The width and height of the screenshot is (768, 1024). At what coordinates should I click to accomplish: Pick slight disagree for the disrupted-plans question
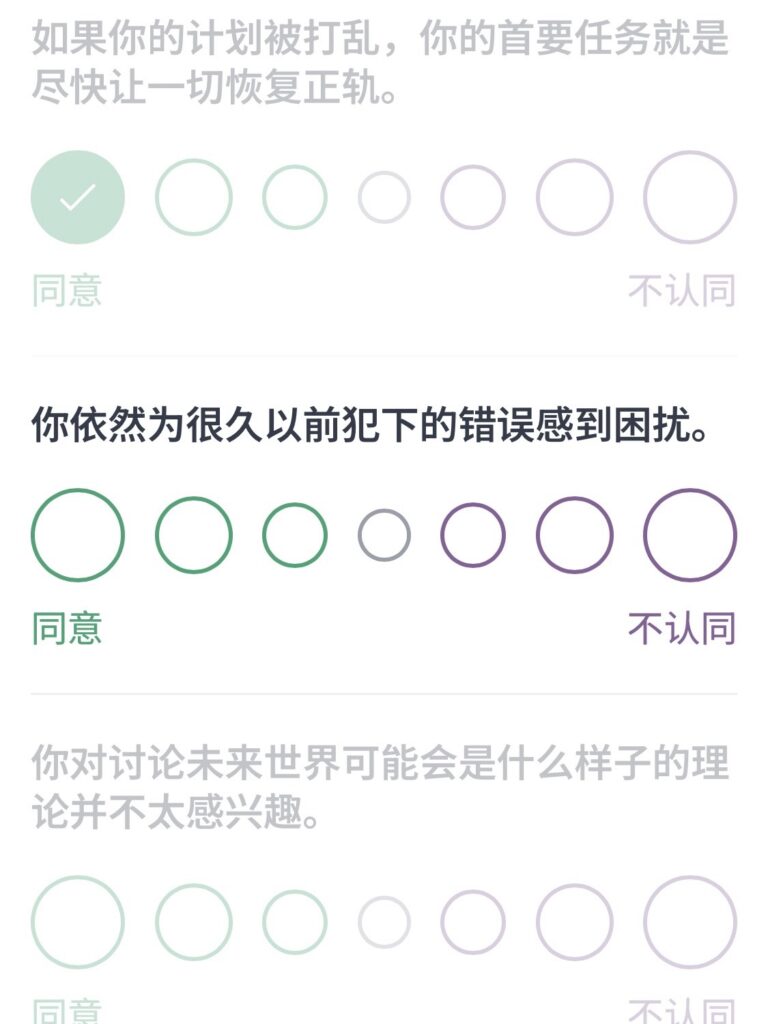[473, 197]
